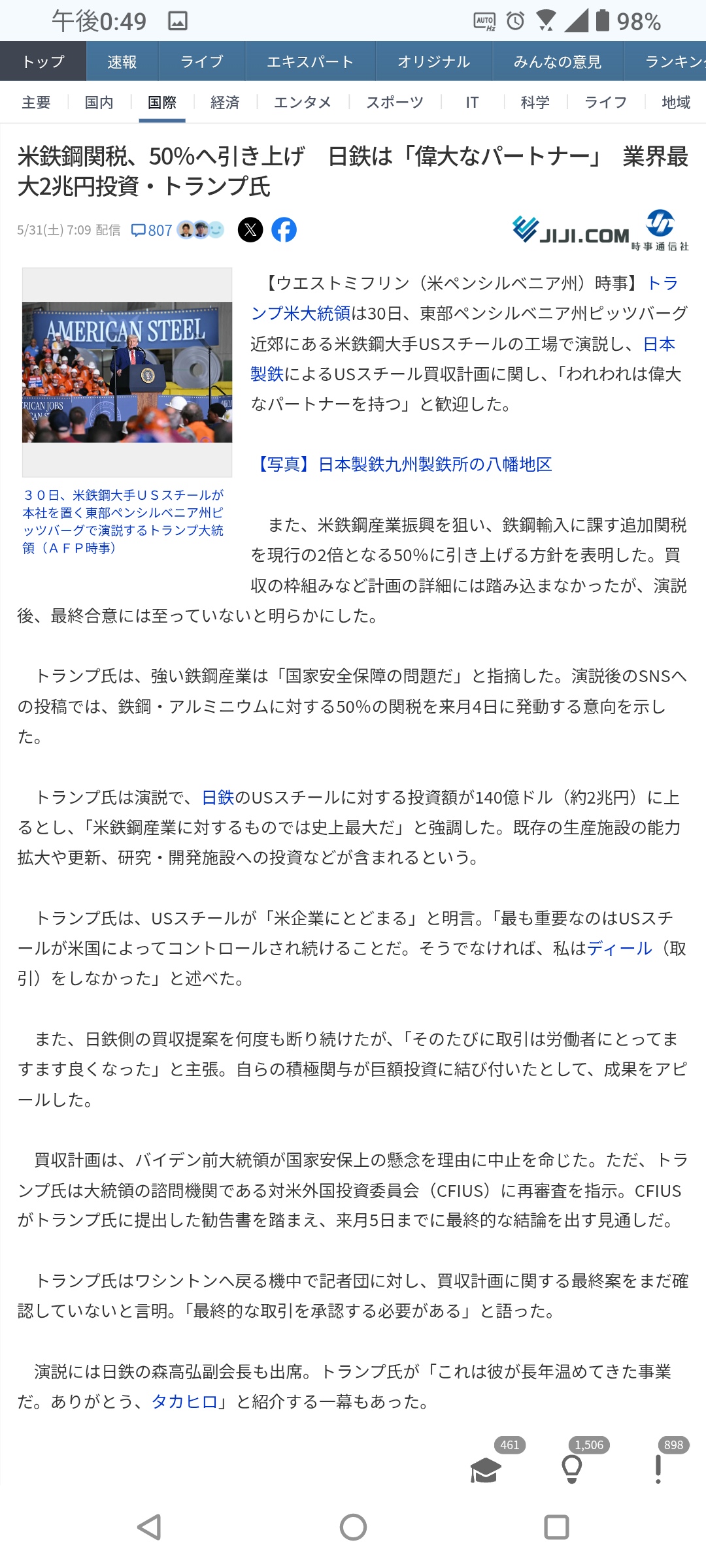Open the ライブ tab

[201, 61]
